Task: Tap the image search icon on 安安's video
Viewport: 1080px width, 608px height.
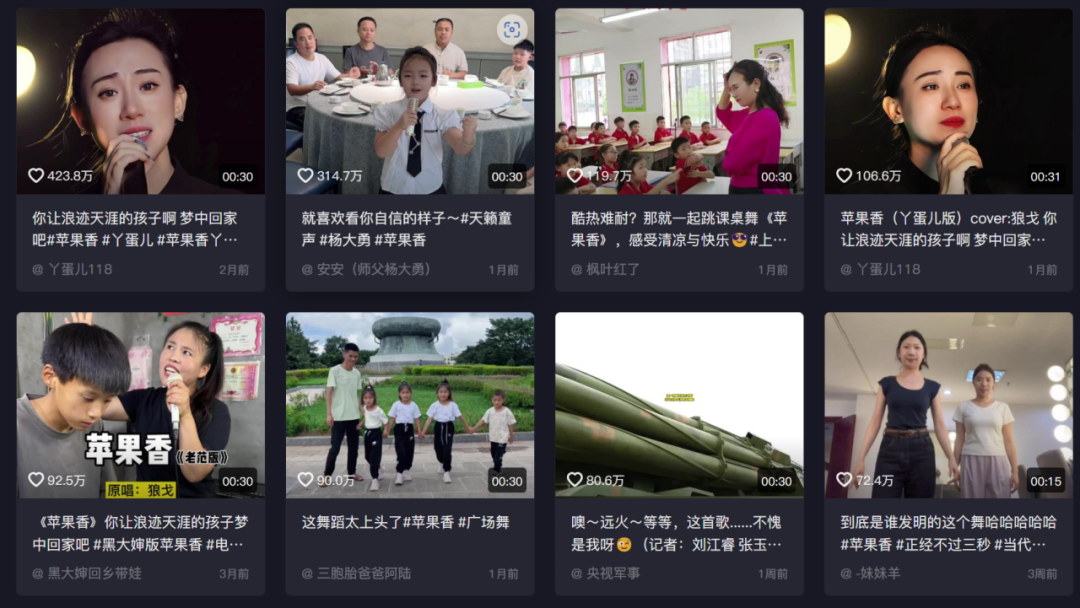Action: [x=512, y=30]
